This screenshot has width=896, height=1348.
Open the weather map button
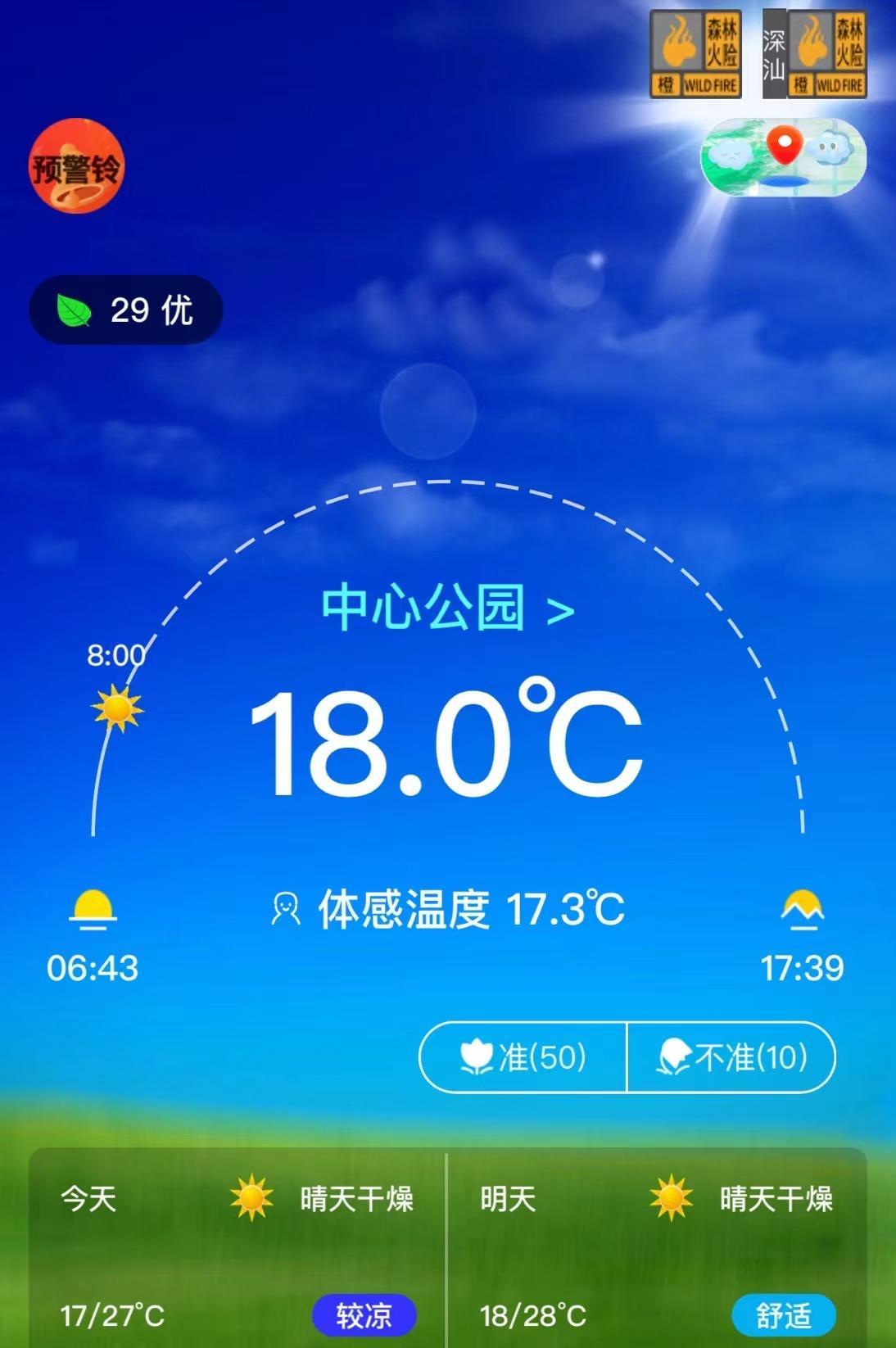click(x=782, y=157)
